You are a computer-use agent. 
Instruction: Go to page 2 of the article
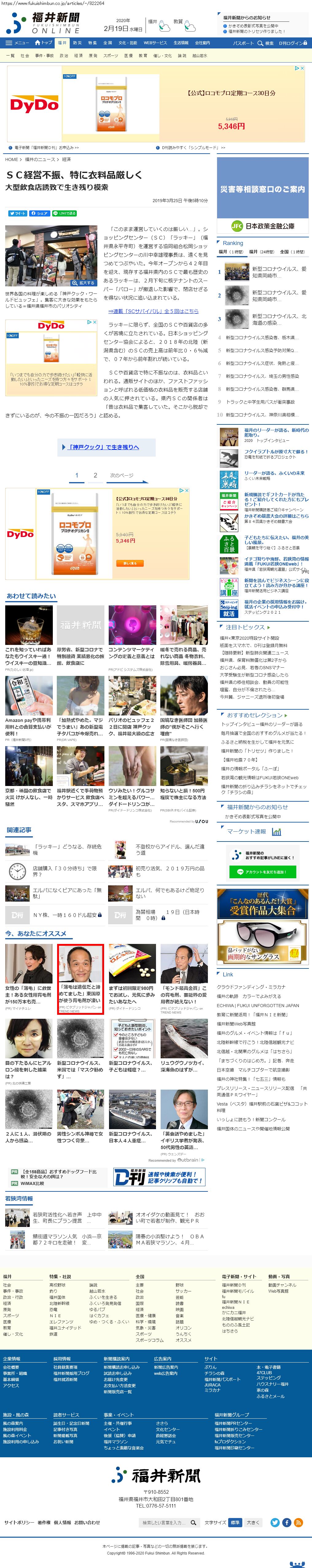95,475
